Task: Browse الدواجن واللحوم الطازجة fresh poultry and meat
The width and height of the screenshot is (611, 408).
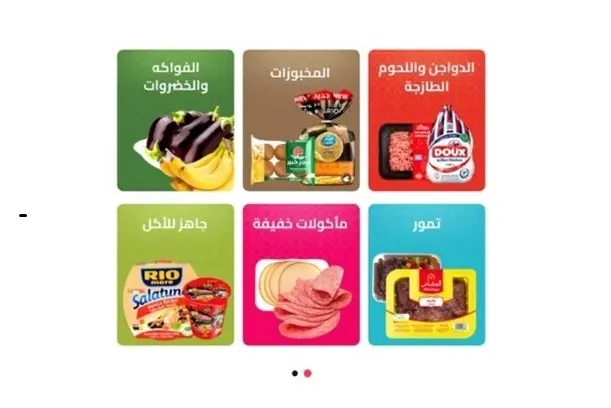Action: point(426,120)
